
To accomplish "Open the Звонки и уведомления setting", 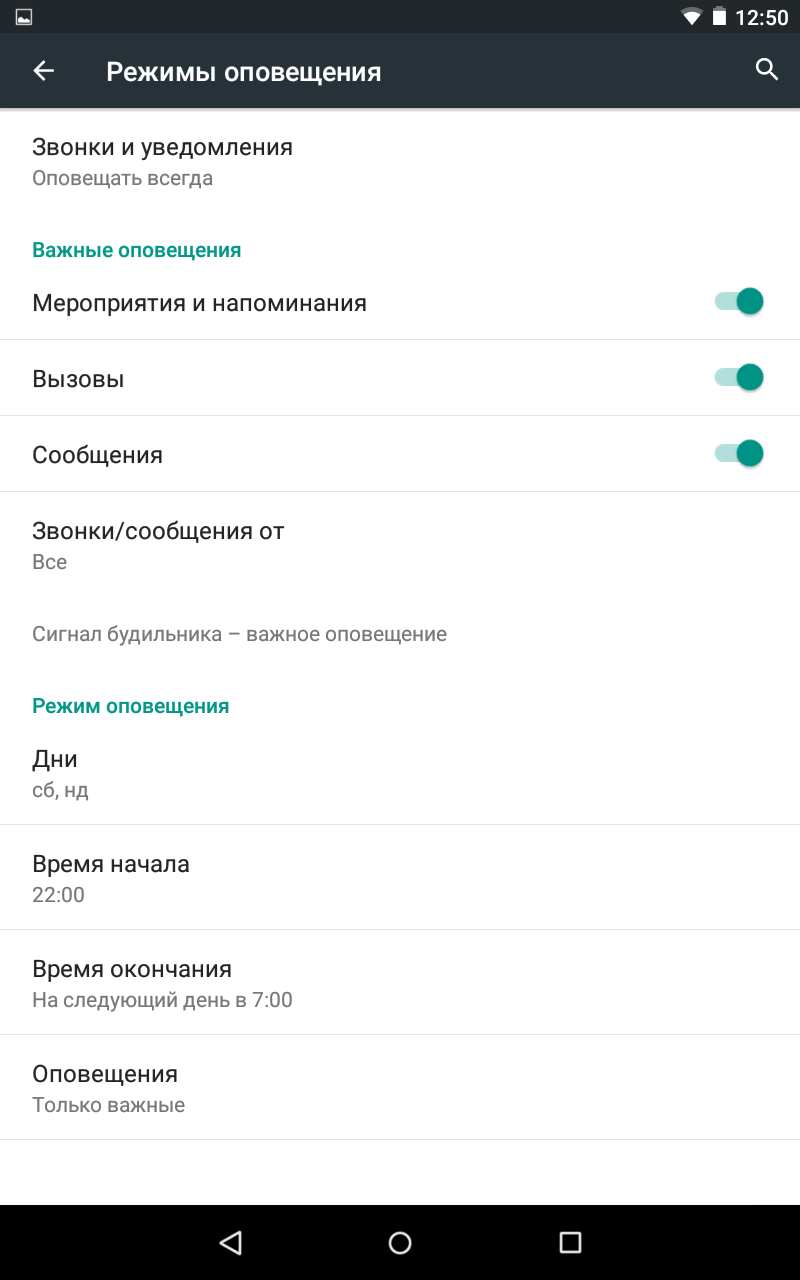I will pos(400,162).
